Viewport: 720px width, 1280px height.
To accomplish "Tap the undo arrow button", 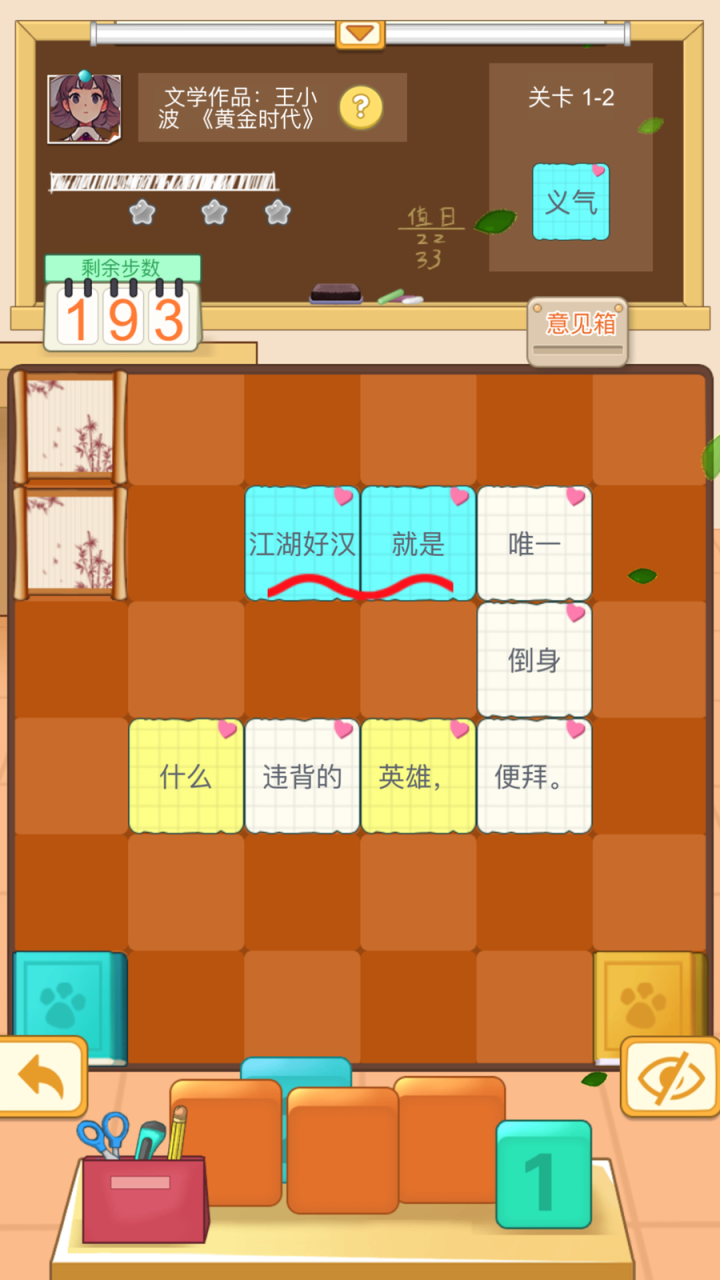I will tap(42, 1078).
